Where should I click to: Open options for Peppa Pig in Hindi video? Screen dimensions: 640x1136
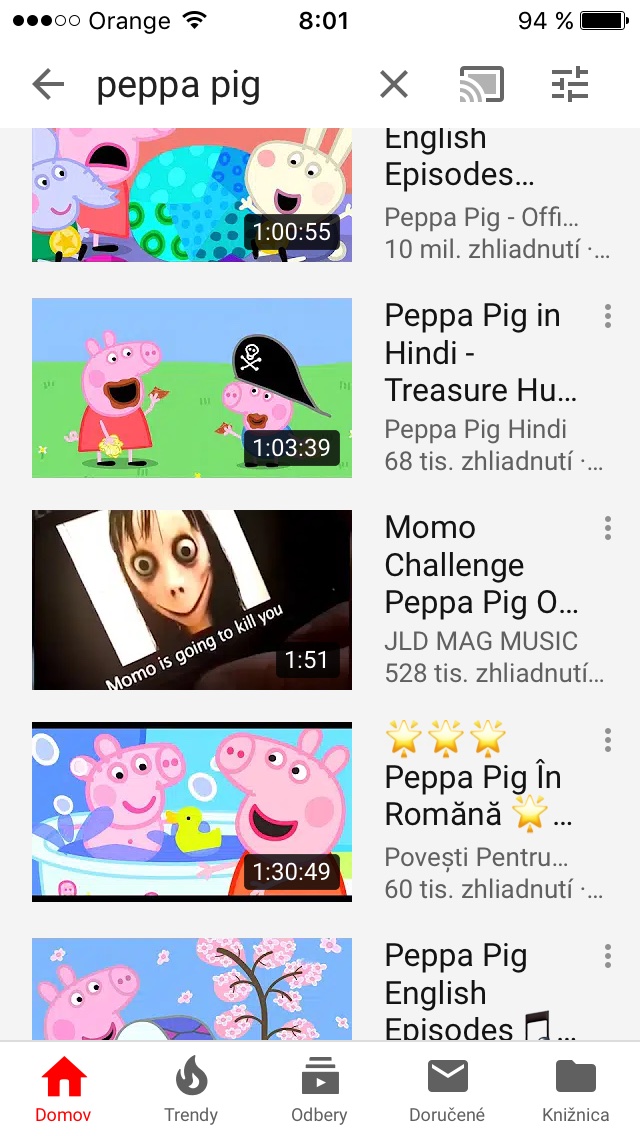(x=607, y=317)
